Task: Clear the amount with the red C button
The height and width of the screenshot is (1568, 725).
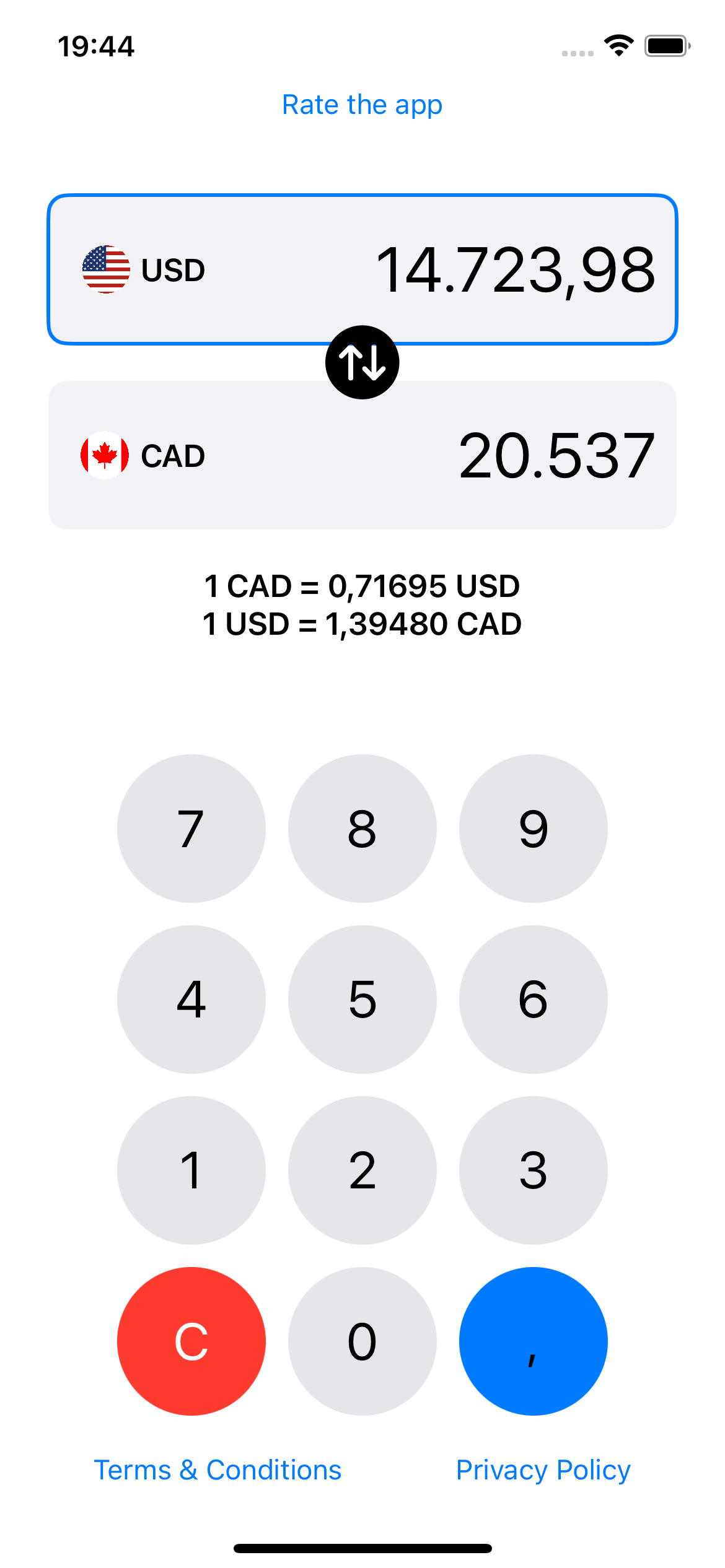Action: coord(191,1341)
